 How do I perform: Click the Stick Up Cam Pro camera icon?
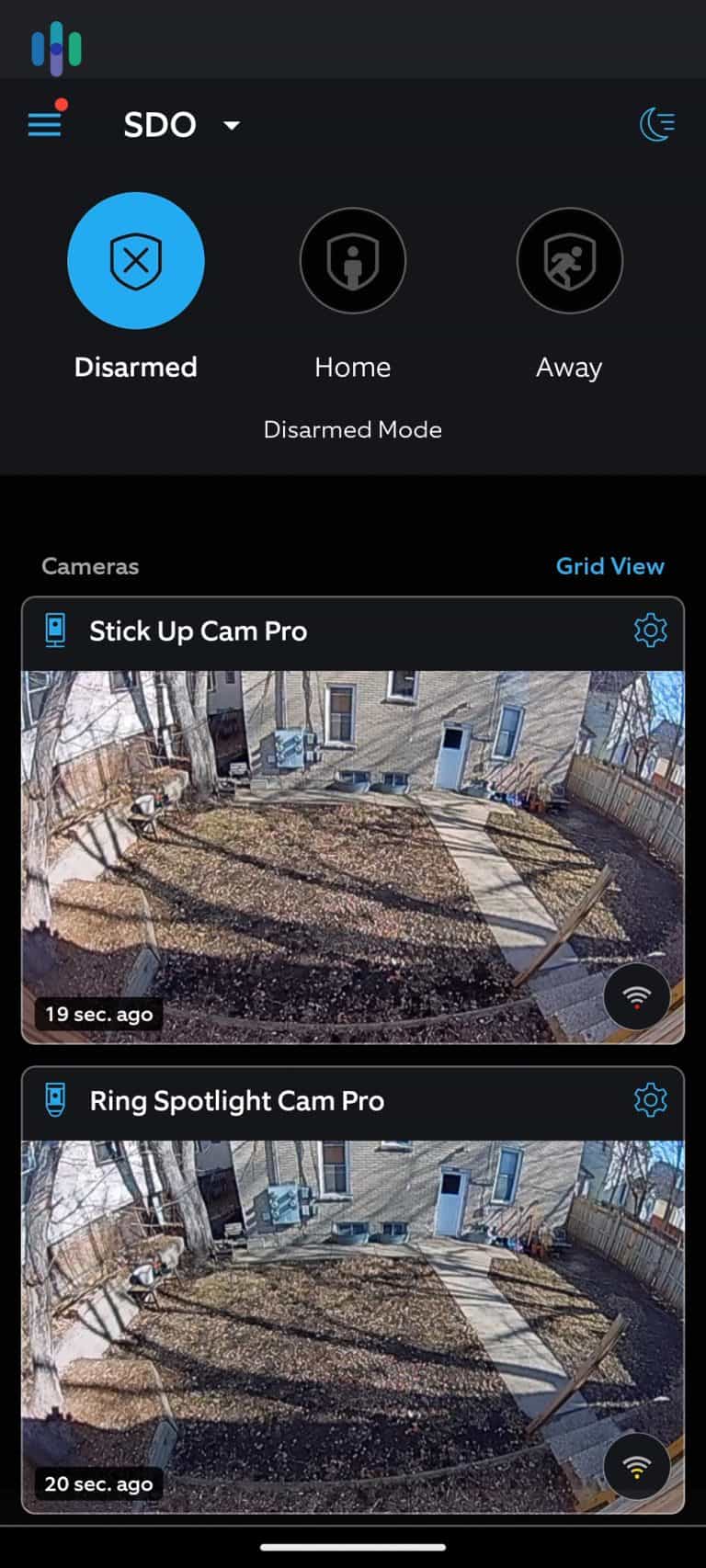55,631
